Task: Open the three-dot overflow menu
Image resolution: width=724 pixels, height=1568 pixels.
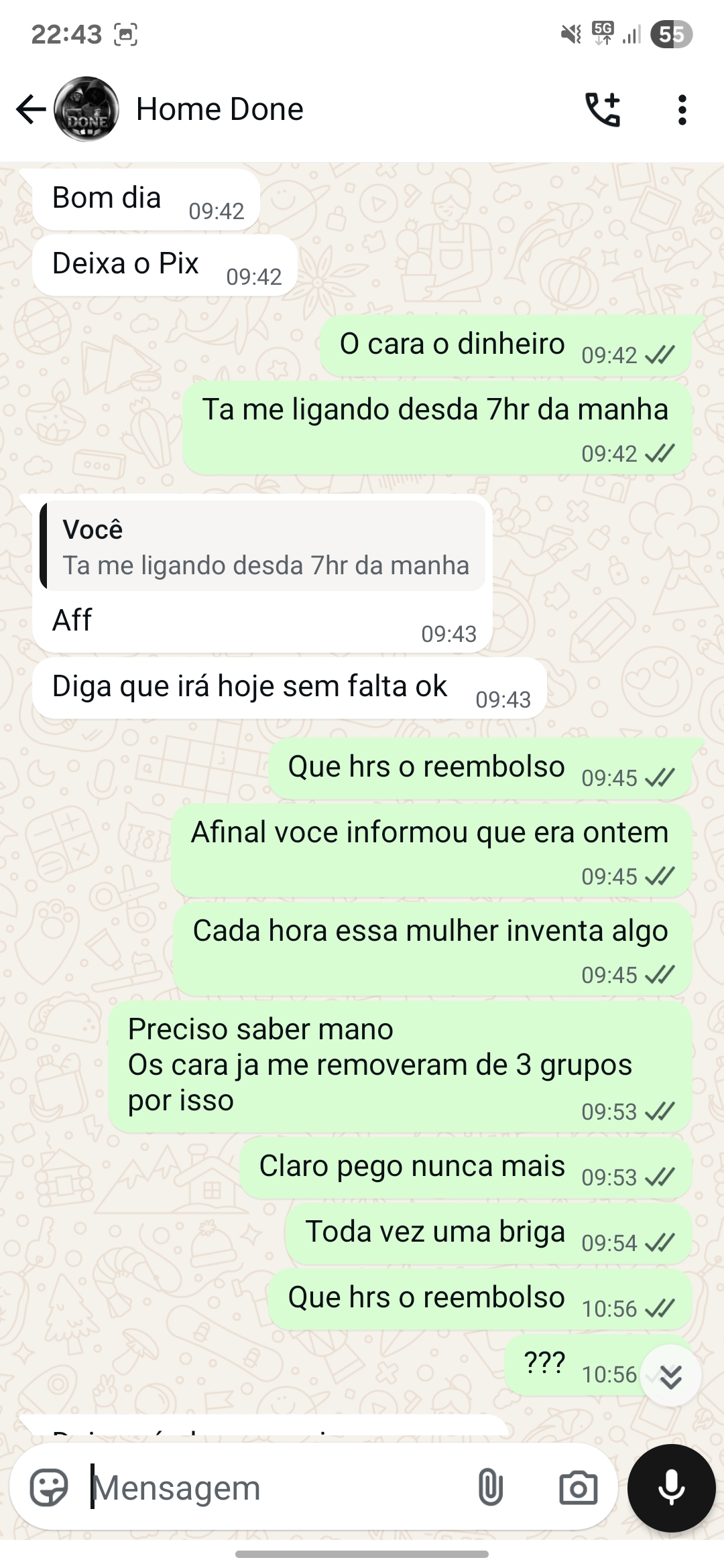Action: point(682,109)
